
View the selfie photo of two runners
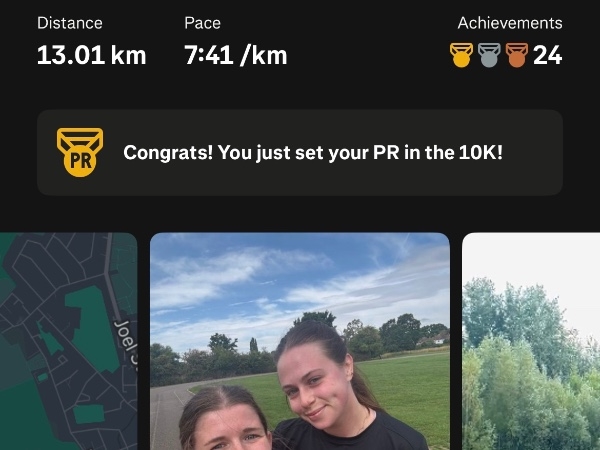[x=300, y=340]
